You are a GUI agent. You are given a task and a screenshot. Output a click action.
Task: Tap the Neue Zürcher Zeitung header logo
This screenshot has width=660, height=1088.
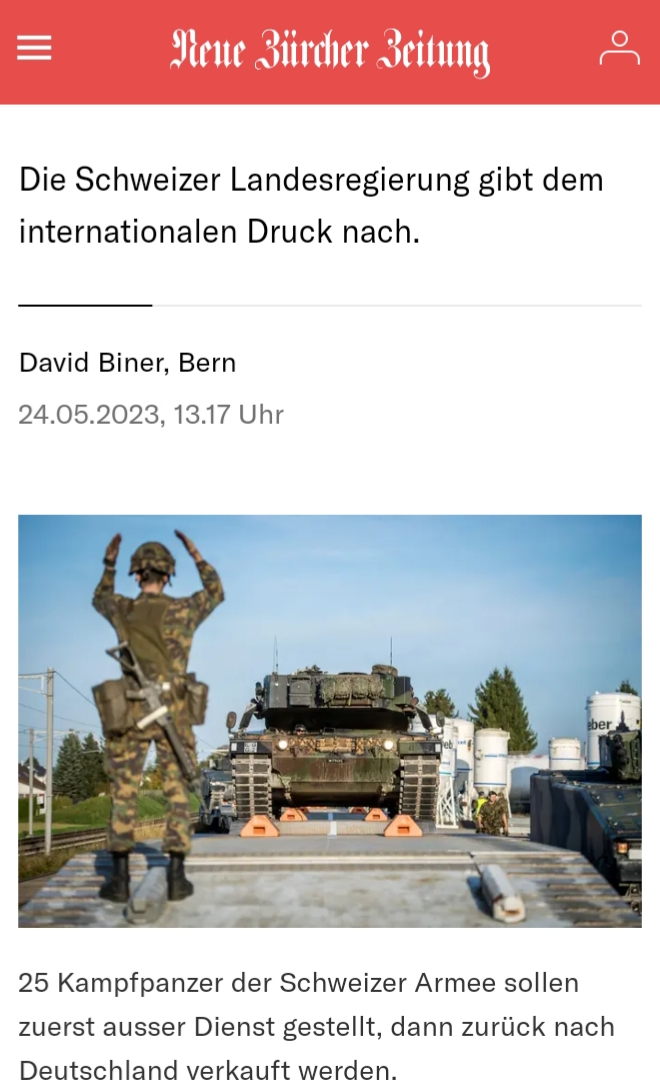[x=330, y=51]
